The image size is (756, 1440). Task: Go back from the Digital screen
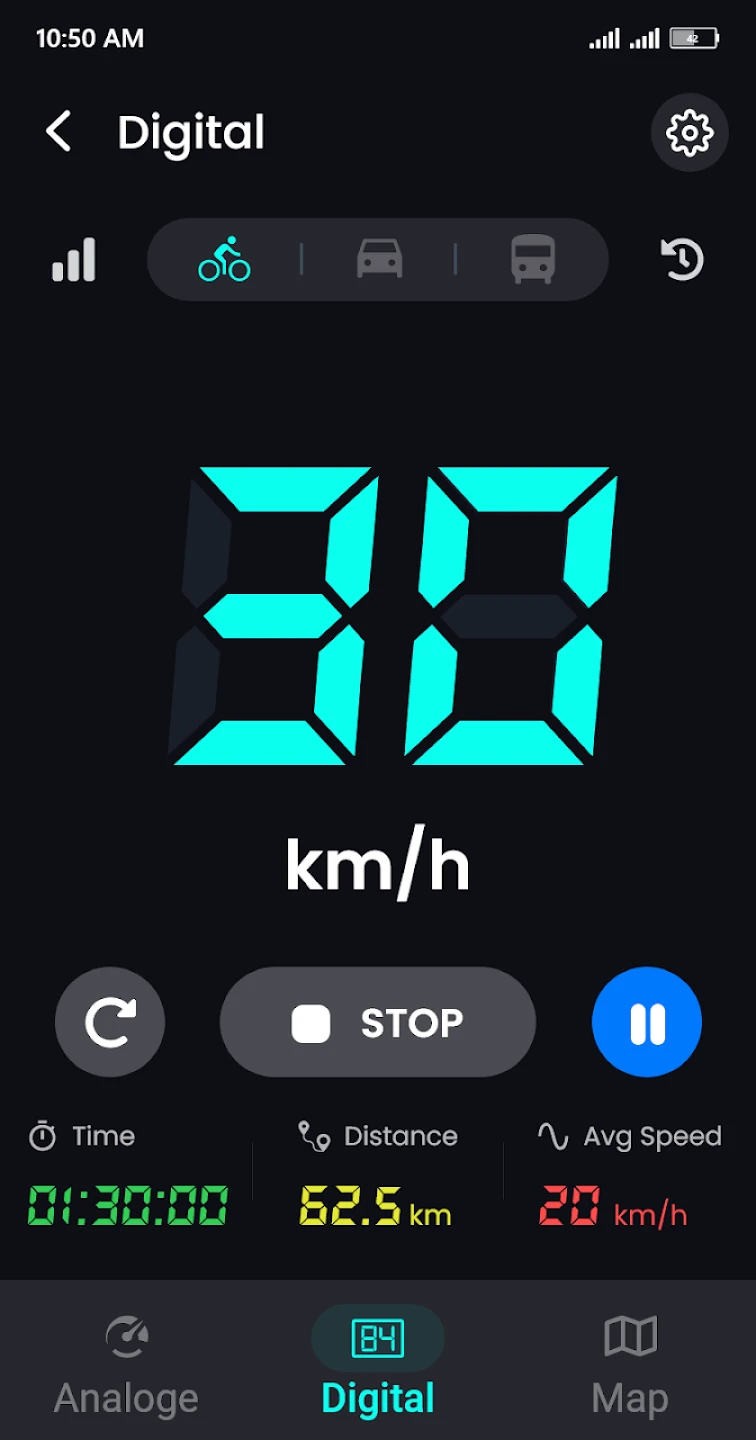tap(59, 132)
